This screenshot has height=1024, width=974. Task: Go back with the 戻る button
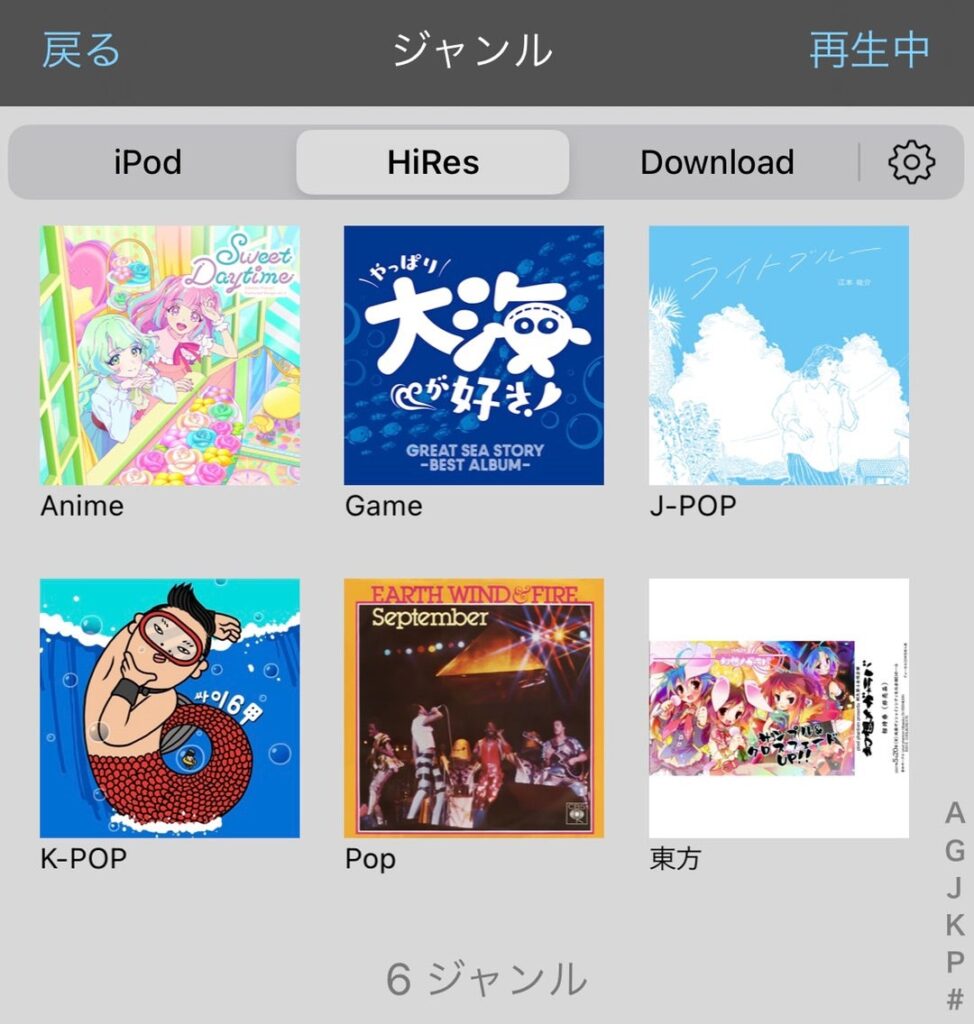click(81, 50)
